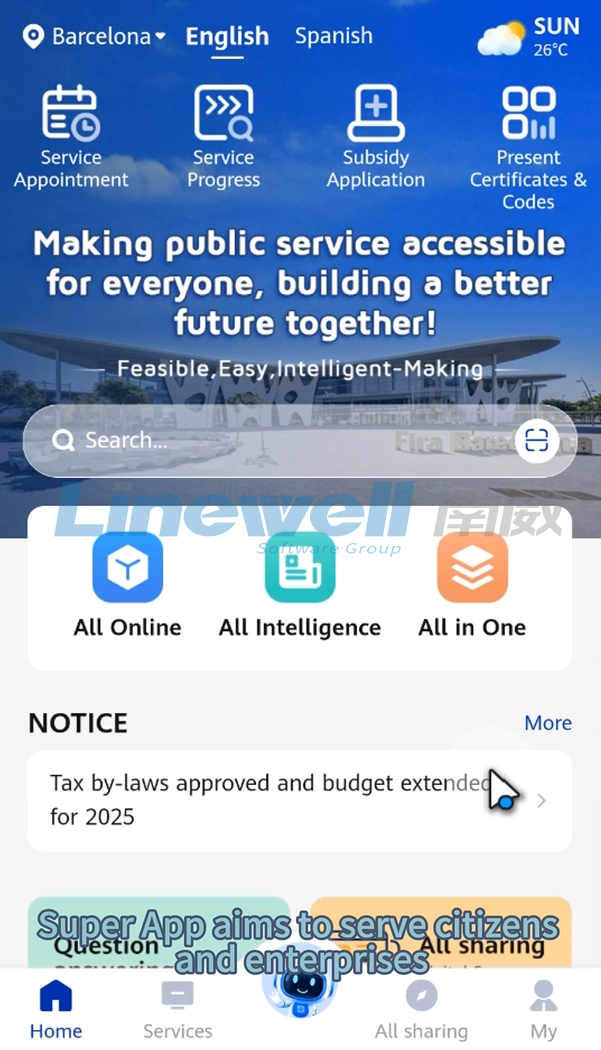601x1050 pixels.
Task: Open All Intelligence
Action: [300, 586]
